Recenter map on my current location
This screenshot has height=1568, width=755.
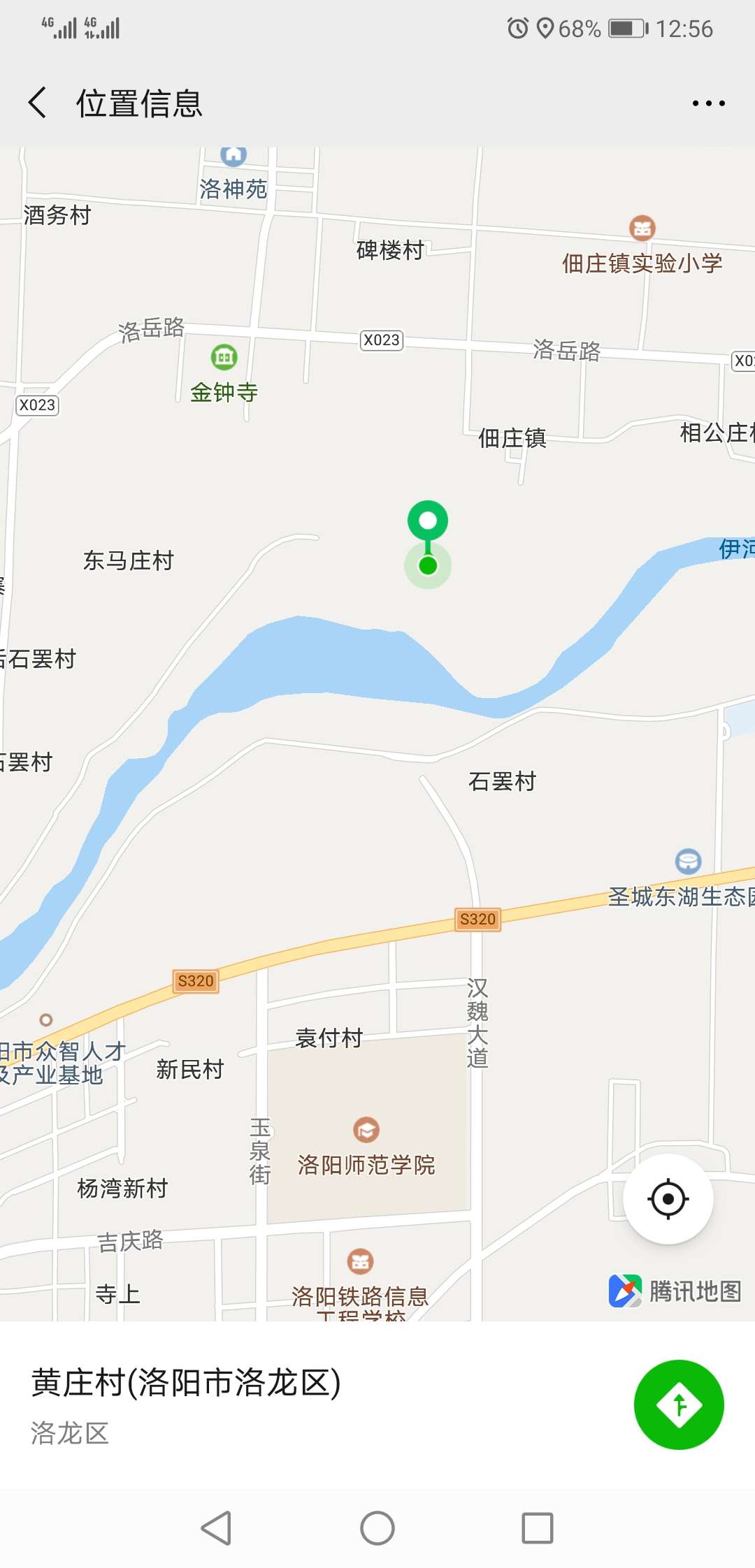coord(668,1199)
